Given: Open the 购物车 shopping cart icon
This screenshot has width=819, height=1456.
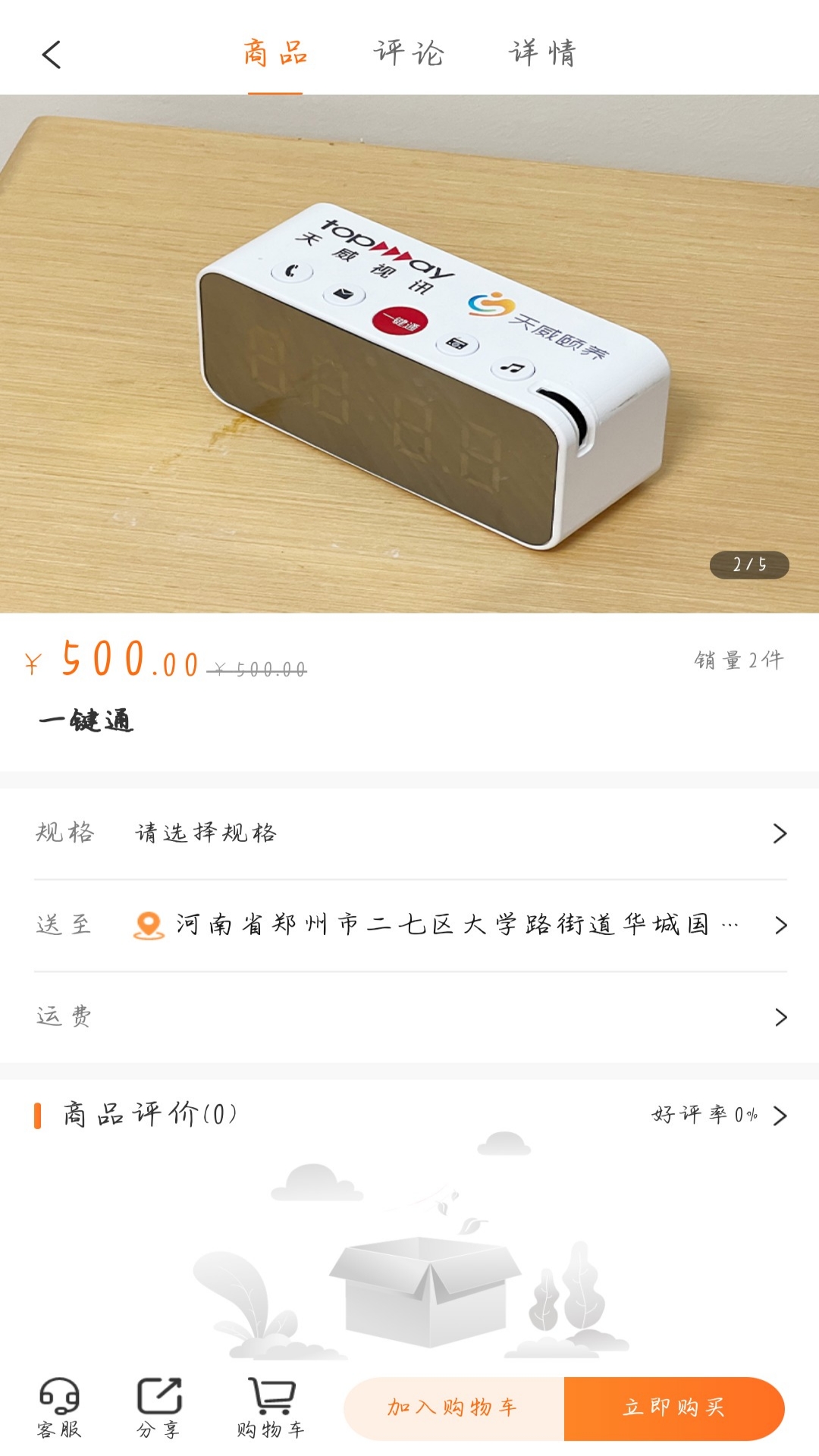Looking at the screenshot, I should coord(271,1407).
